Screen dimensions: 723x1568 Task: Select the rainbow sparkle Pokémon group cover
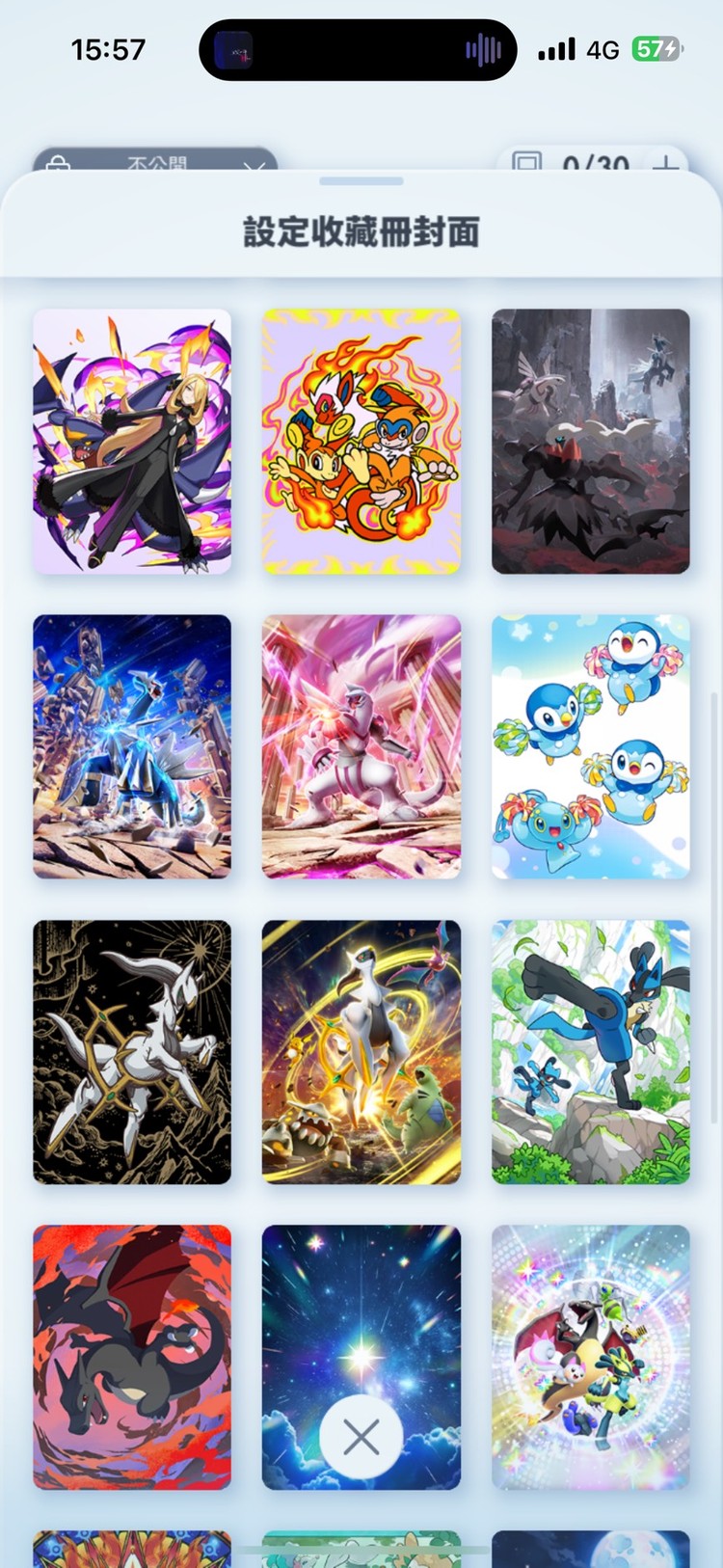click(x=591, y=1357)
